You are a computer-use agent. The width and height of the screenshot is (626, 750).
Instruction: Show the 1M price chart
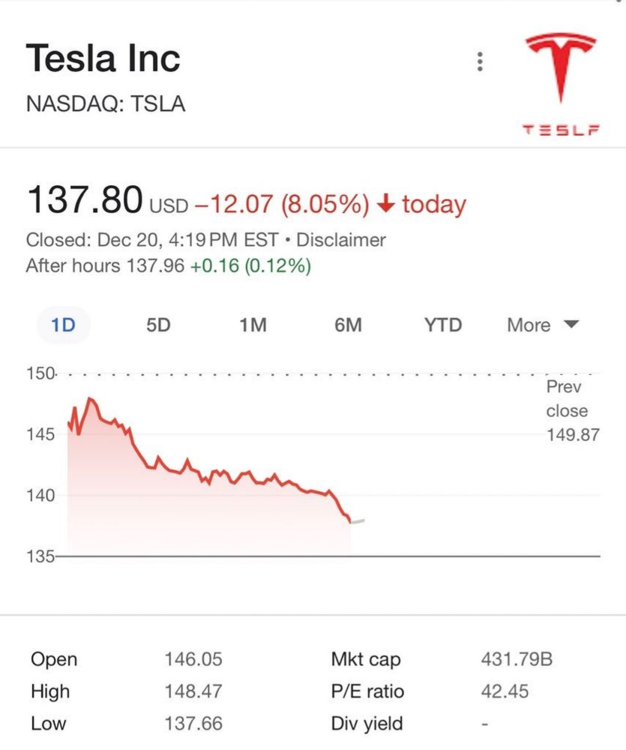253,325
